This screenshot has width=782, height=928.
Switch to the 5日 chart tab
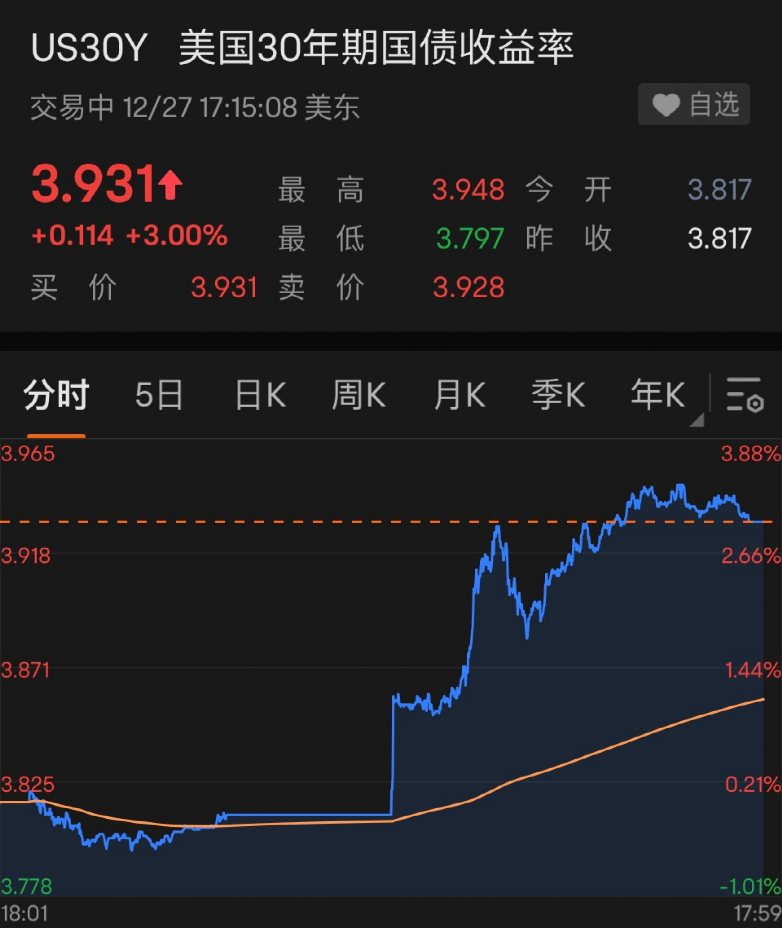[159, 395]
